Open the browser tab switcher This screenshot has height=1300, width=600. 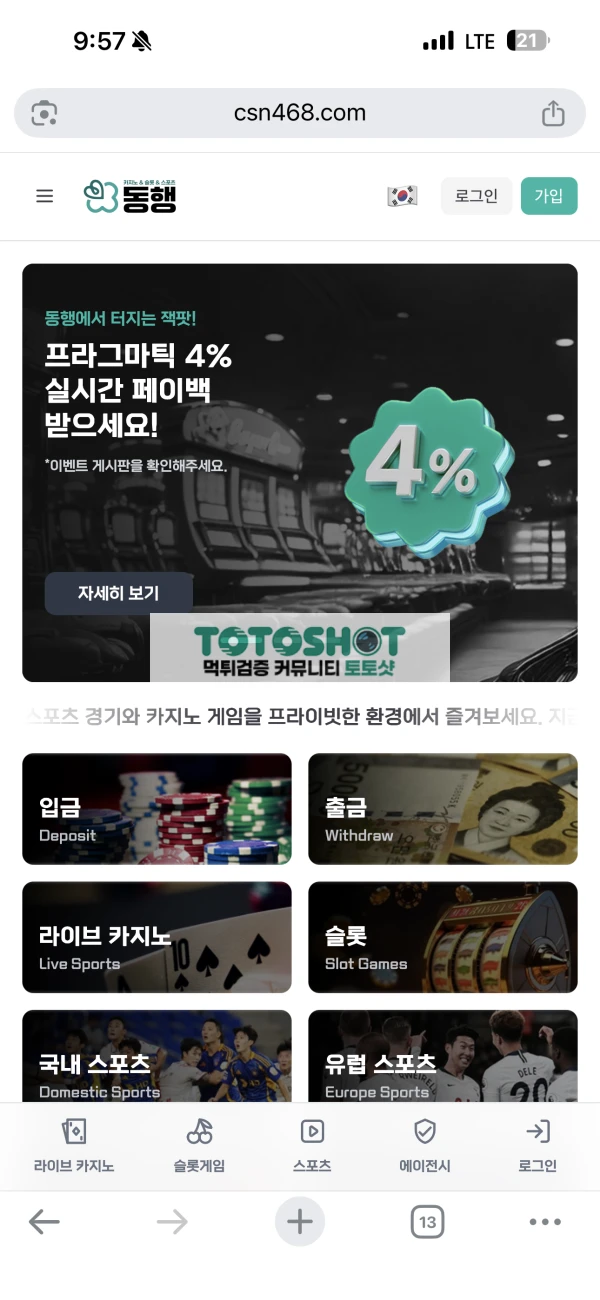click(427, 1221)
